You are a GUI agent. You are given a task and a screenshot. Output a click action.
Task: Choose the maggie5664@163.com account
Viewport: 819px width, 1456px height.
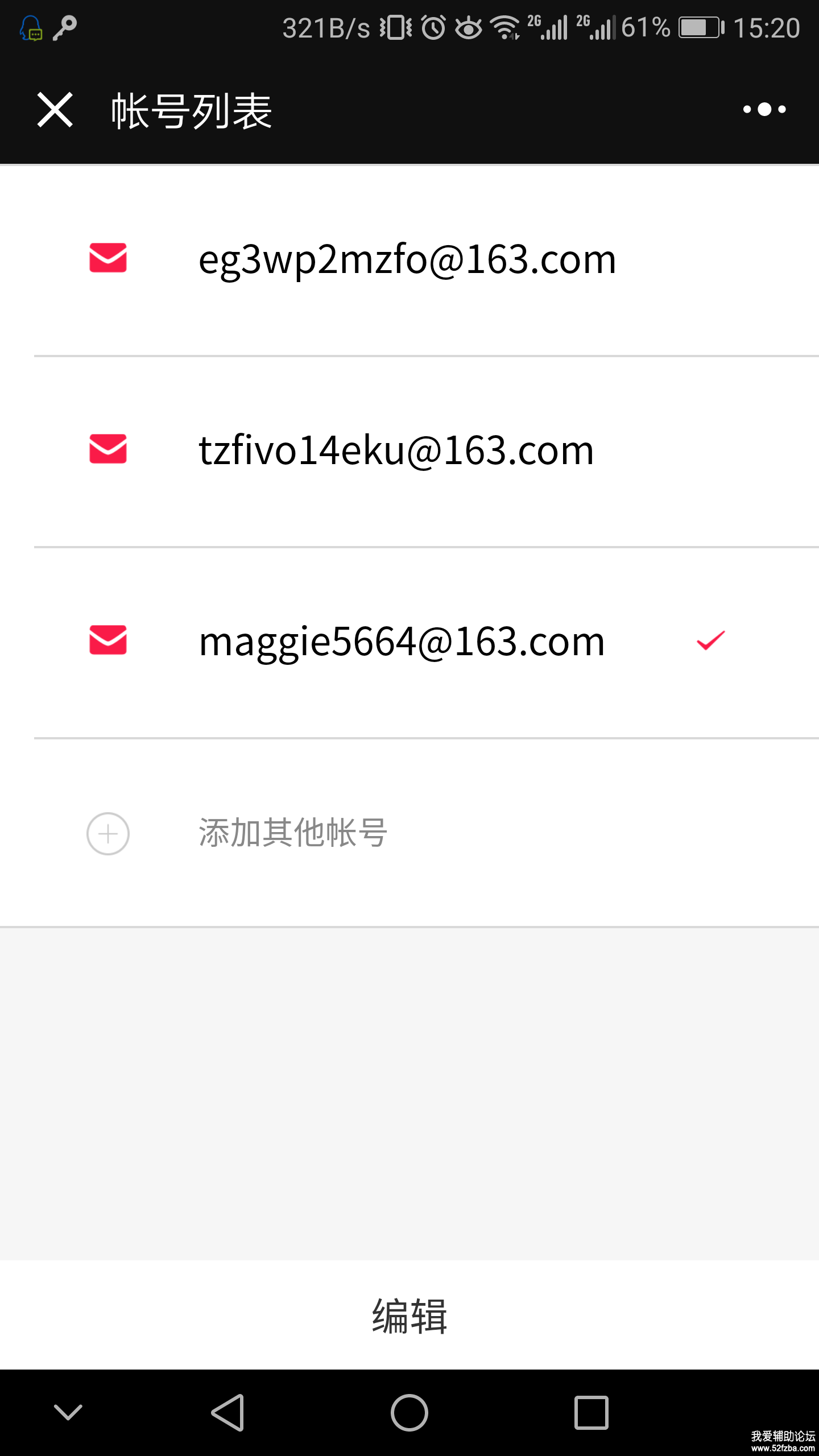pyautogui.click(x=402, y=642)
